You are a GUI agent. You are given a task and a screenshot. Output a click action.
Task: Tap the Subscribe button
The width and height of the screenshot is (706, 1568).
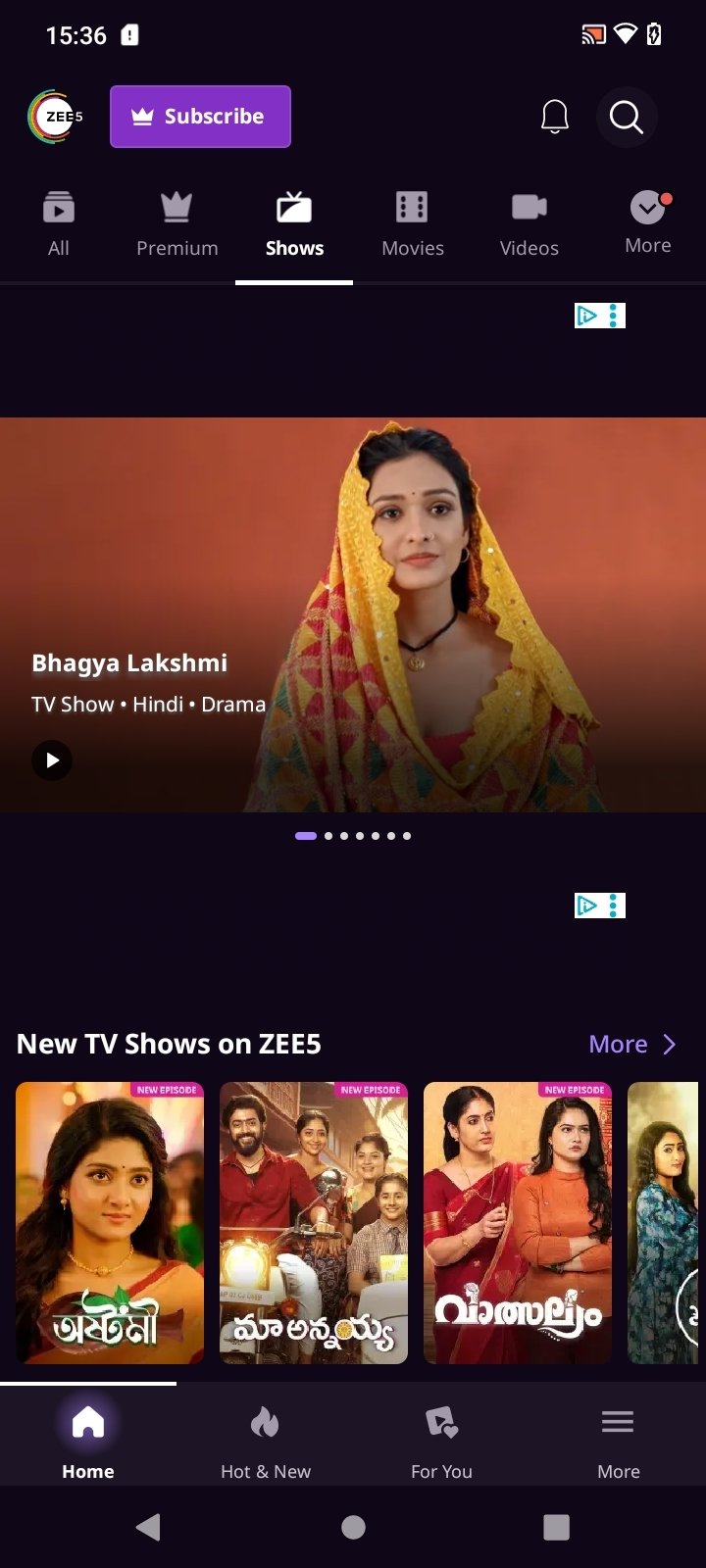(x=200, y=117)
